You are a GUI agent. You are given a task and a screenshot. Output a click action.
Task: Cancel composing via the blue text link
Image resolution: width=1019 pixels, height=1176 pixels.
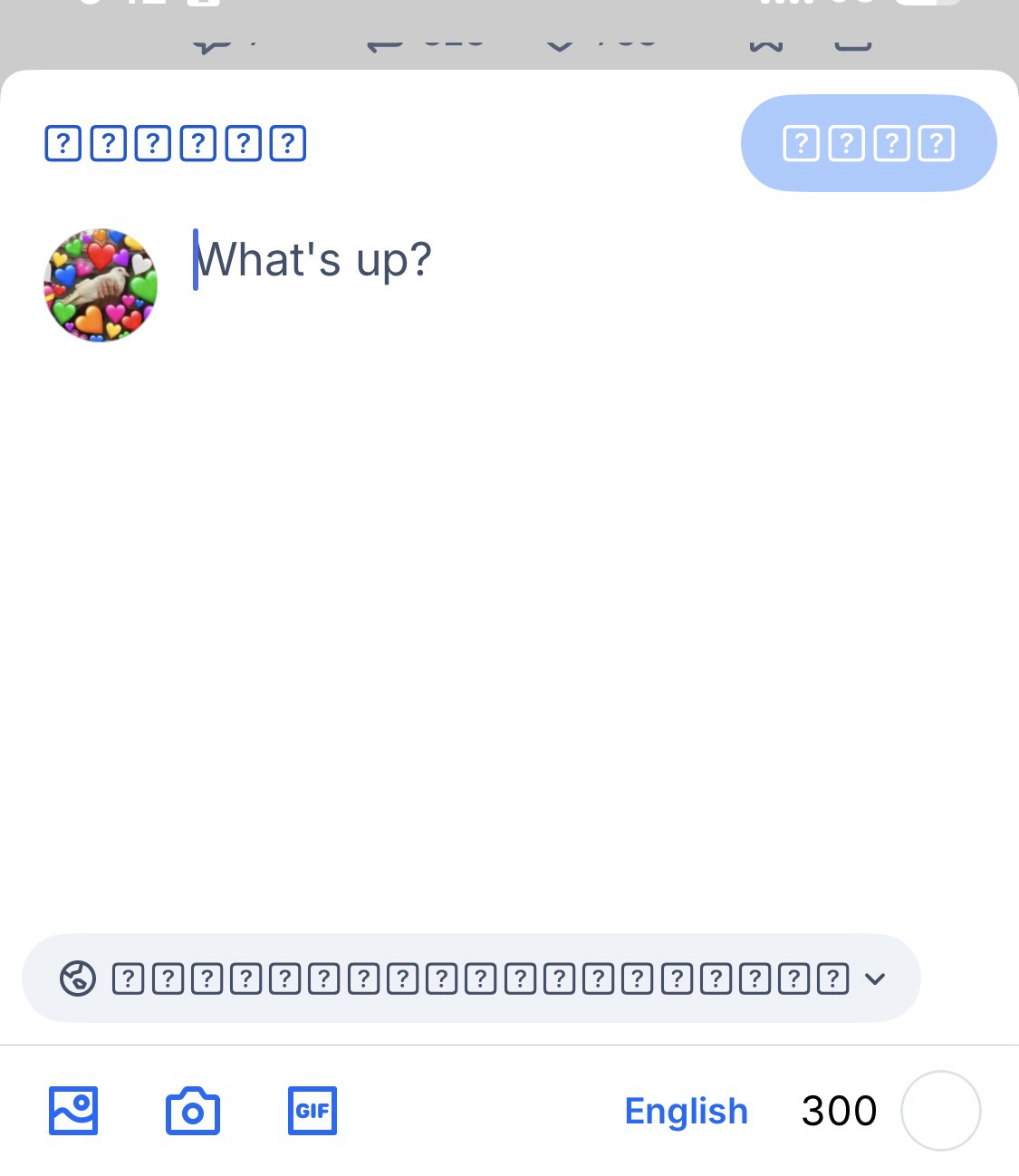pos(175,143)
